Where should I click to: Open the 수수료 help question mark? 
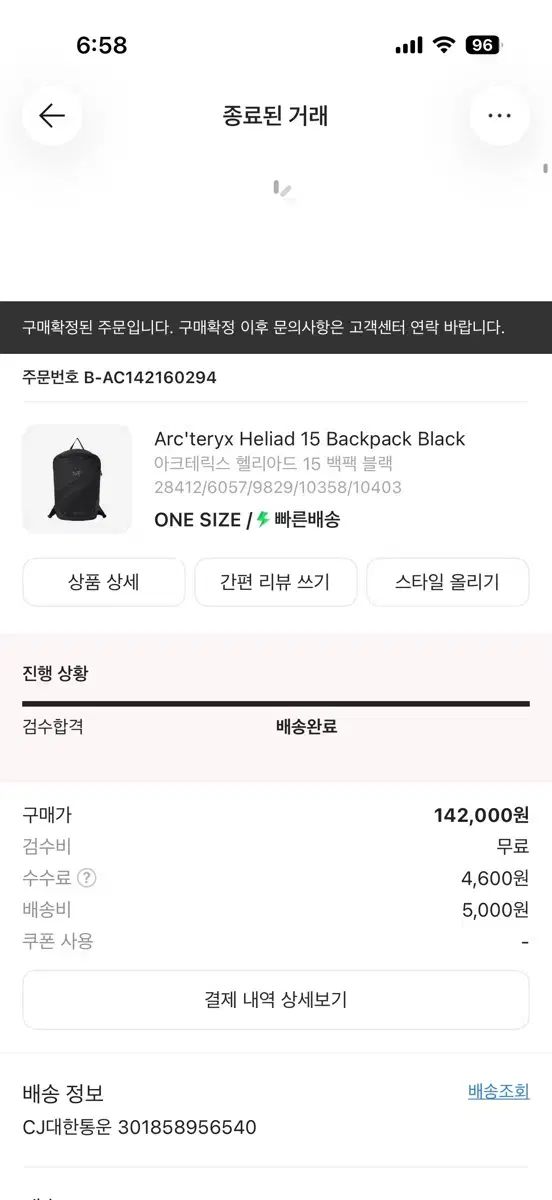pyautogui.click(x=87, y=878)
